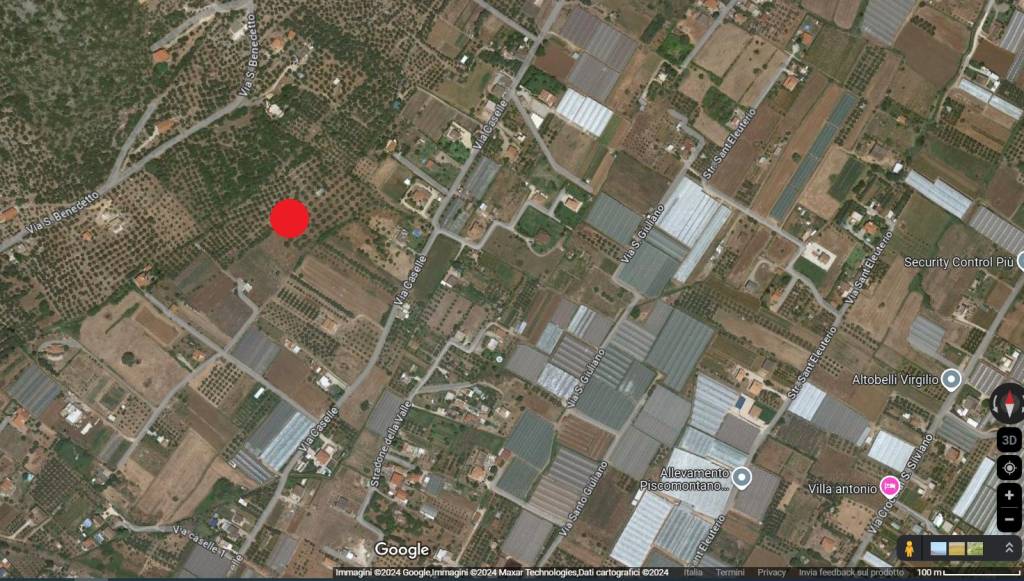
Task: Center the map on my location
Action: click(x=1009, y=468)
